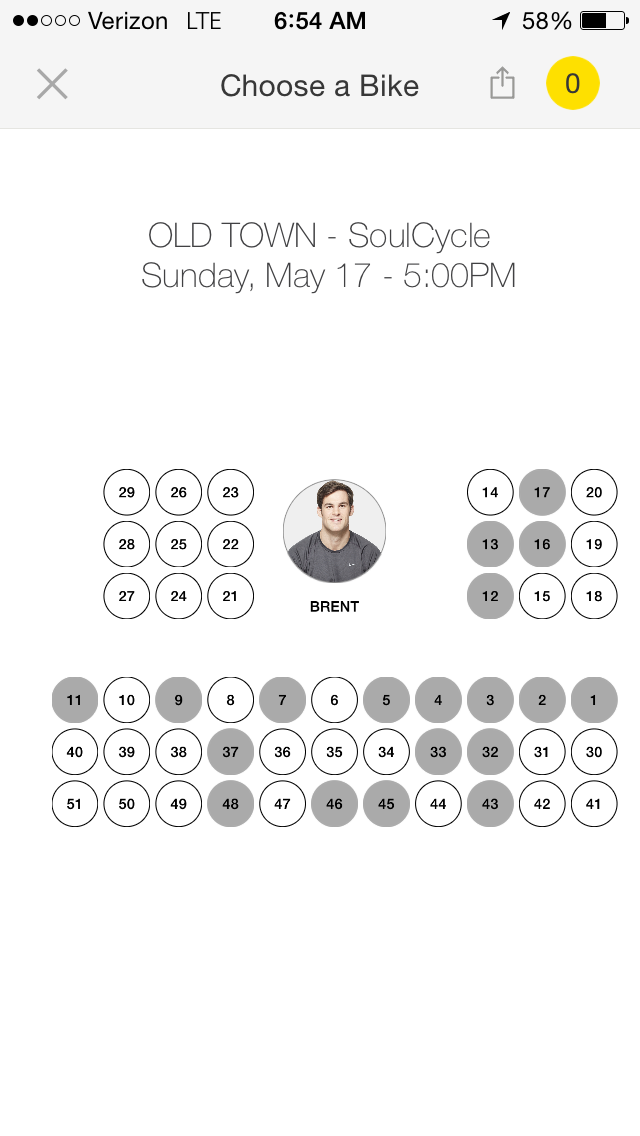Share this class
This screenshot has height=1136, width=640.
[502, 84]
